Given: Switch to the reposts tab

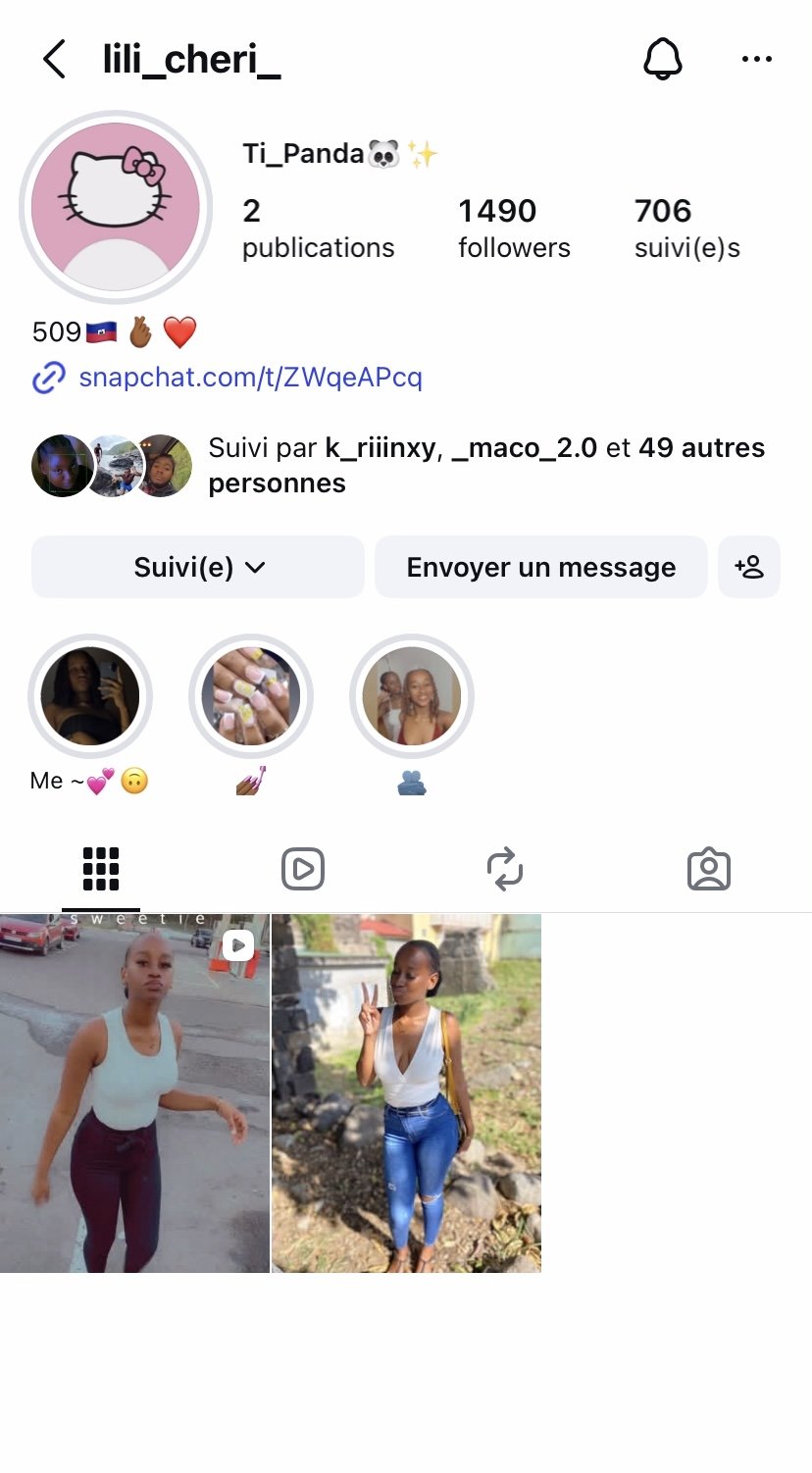Looking at the screenshot, I should pyautogui.click(x=505, y=869).
